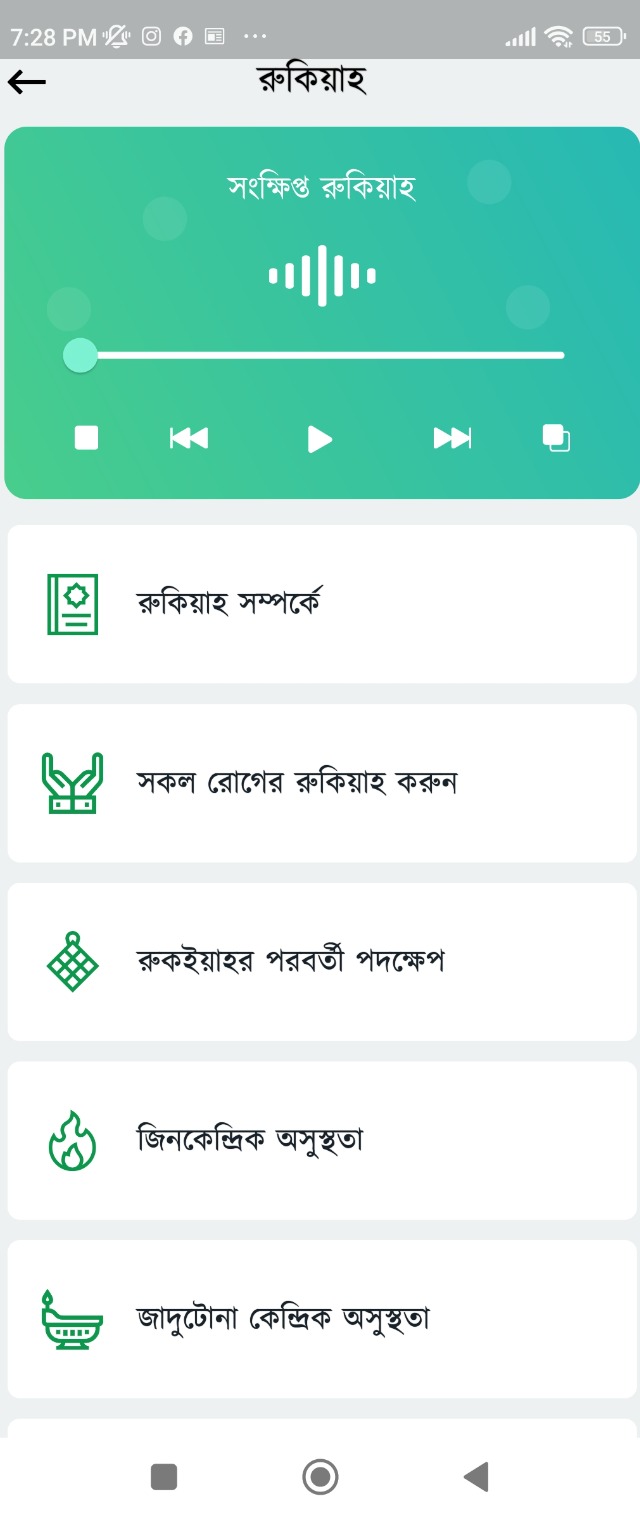Image resolution: width=640 pixels, height=1520 pixels.
Task: Skip to the previous audio track
Action: click(189, 438)
